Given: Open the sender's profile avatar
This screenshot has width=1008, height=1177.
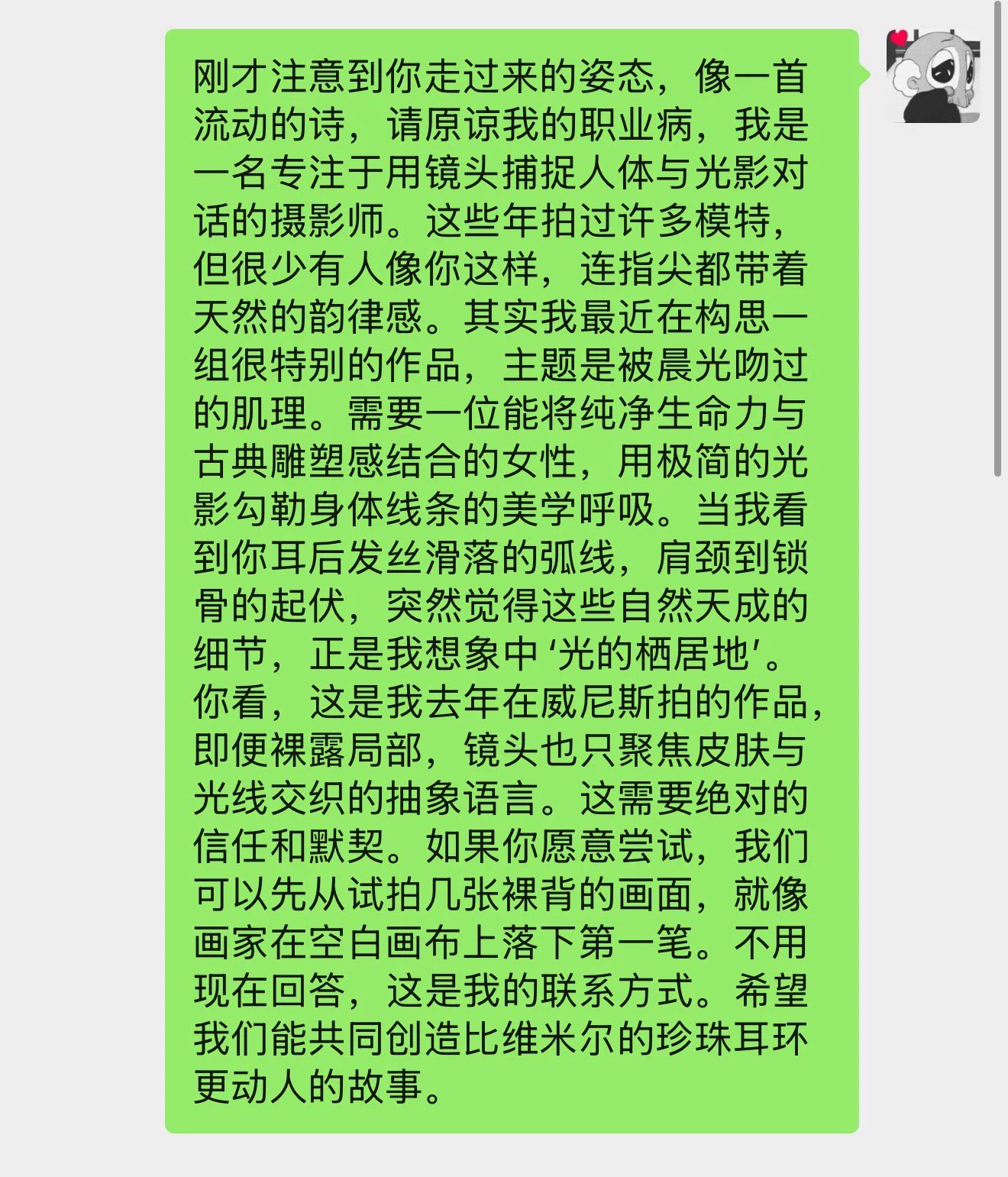Looking at the screenshot, I should pyautogui.click(x=932, y=76).
